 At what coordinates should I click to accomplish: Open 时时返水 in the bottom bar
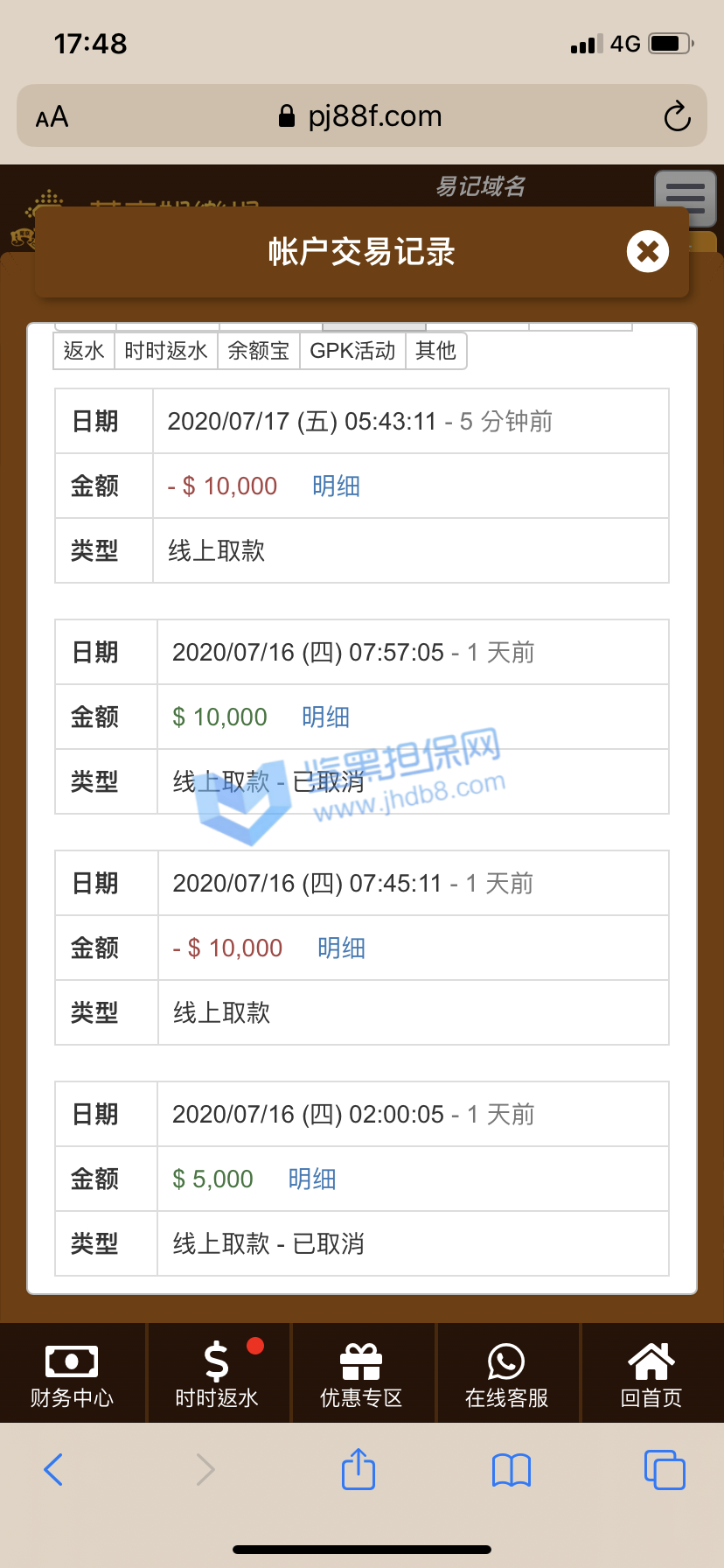coord(217,1374)
